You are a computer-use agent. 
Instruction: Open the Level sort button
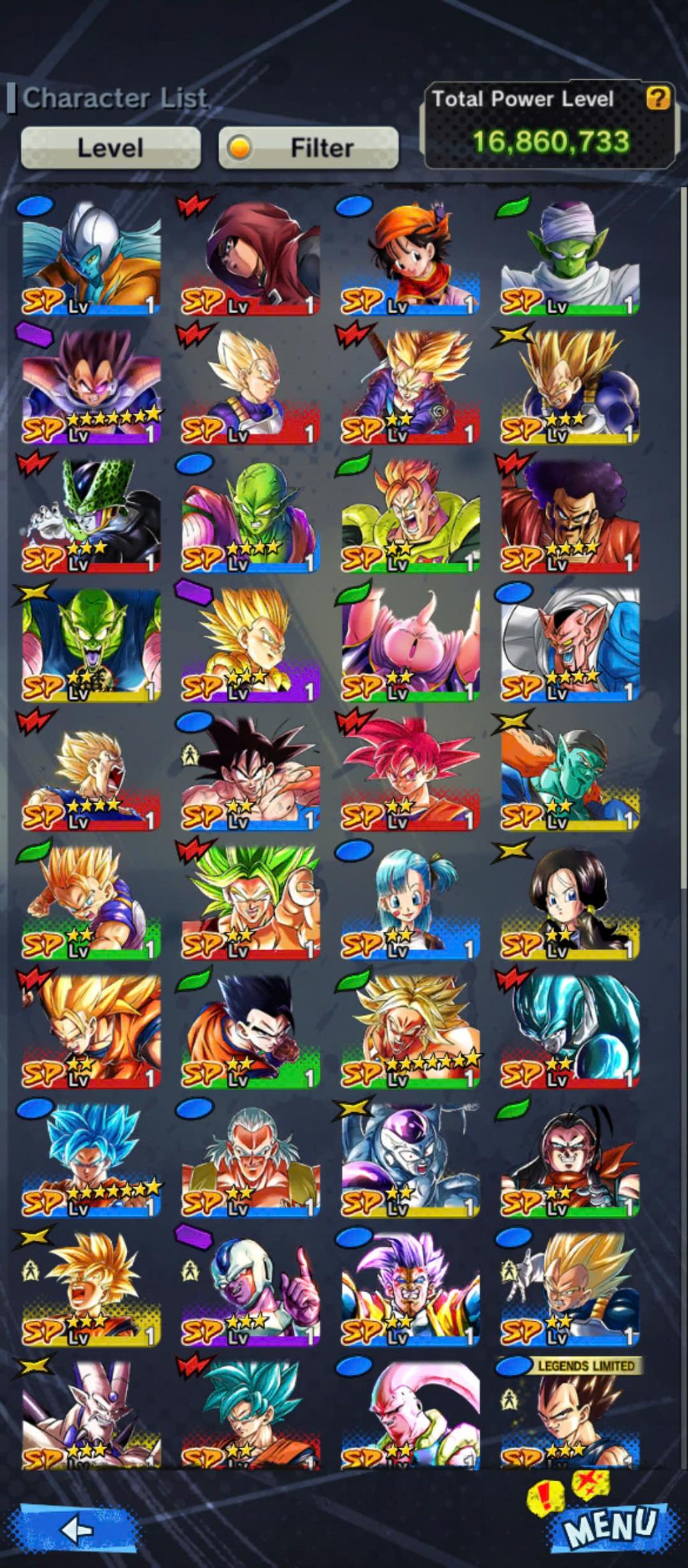[x=110, y=147]
